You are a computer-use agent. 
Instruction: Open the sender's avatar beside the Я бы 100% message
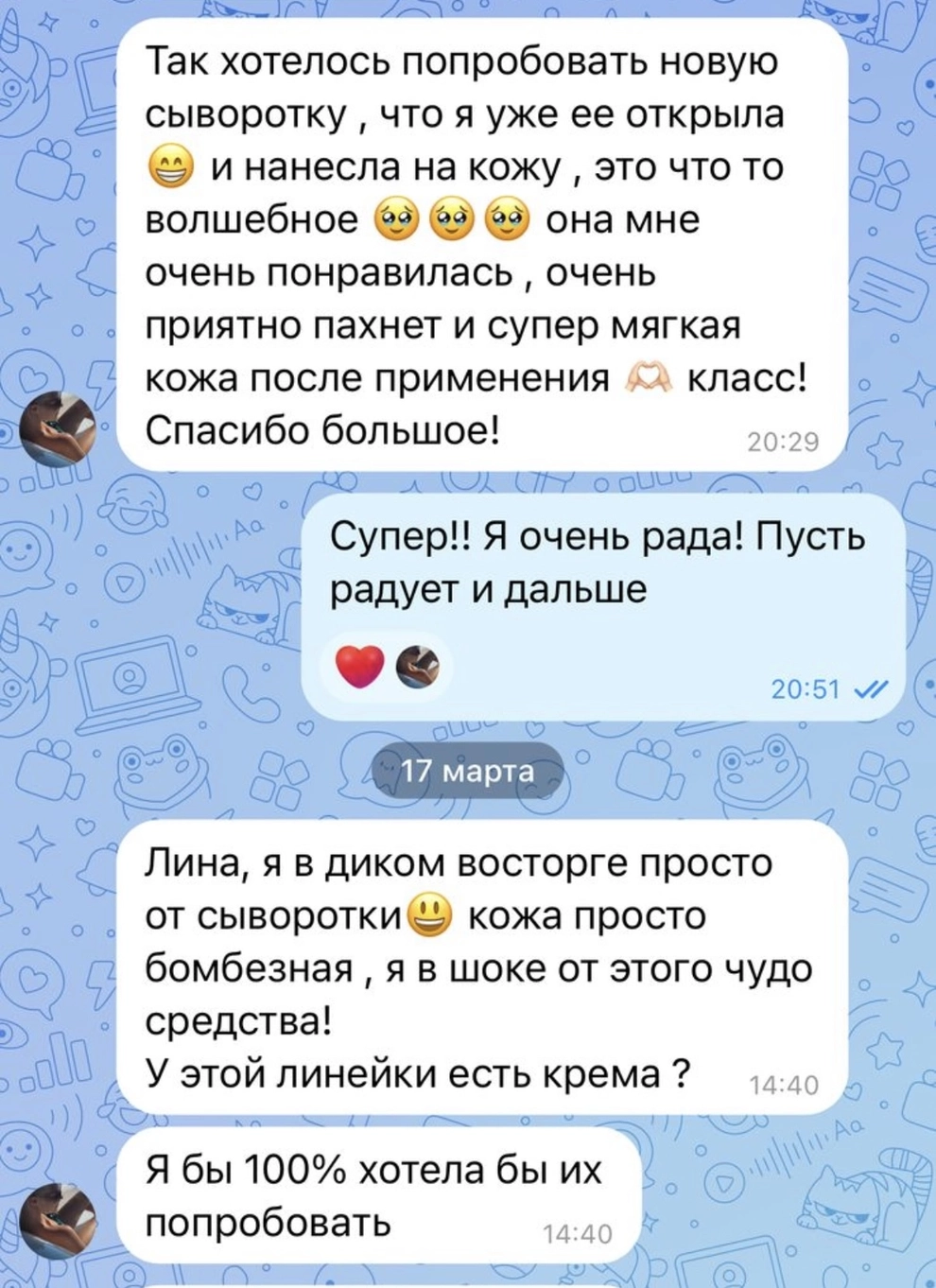58,1221
